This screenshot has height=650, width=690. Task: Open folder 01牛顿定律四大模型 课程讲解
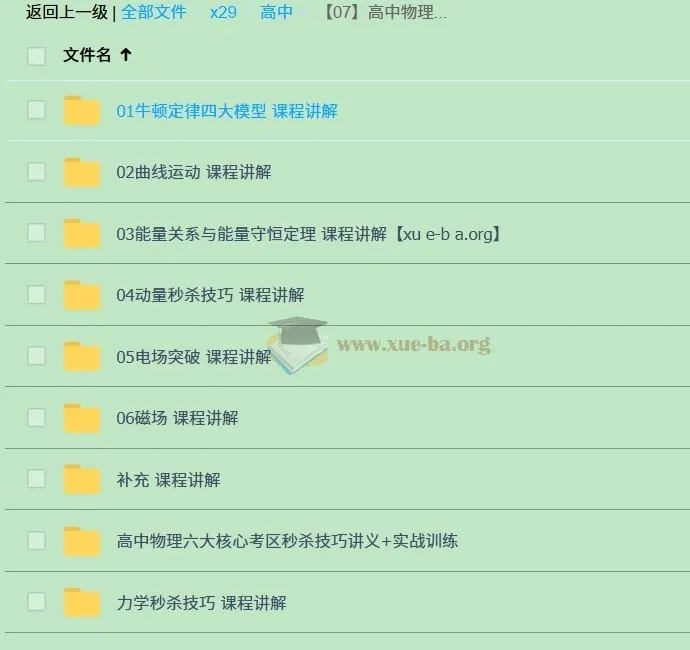click(x=226, y=111)
